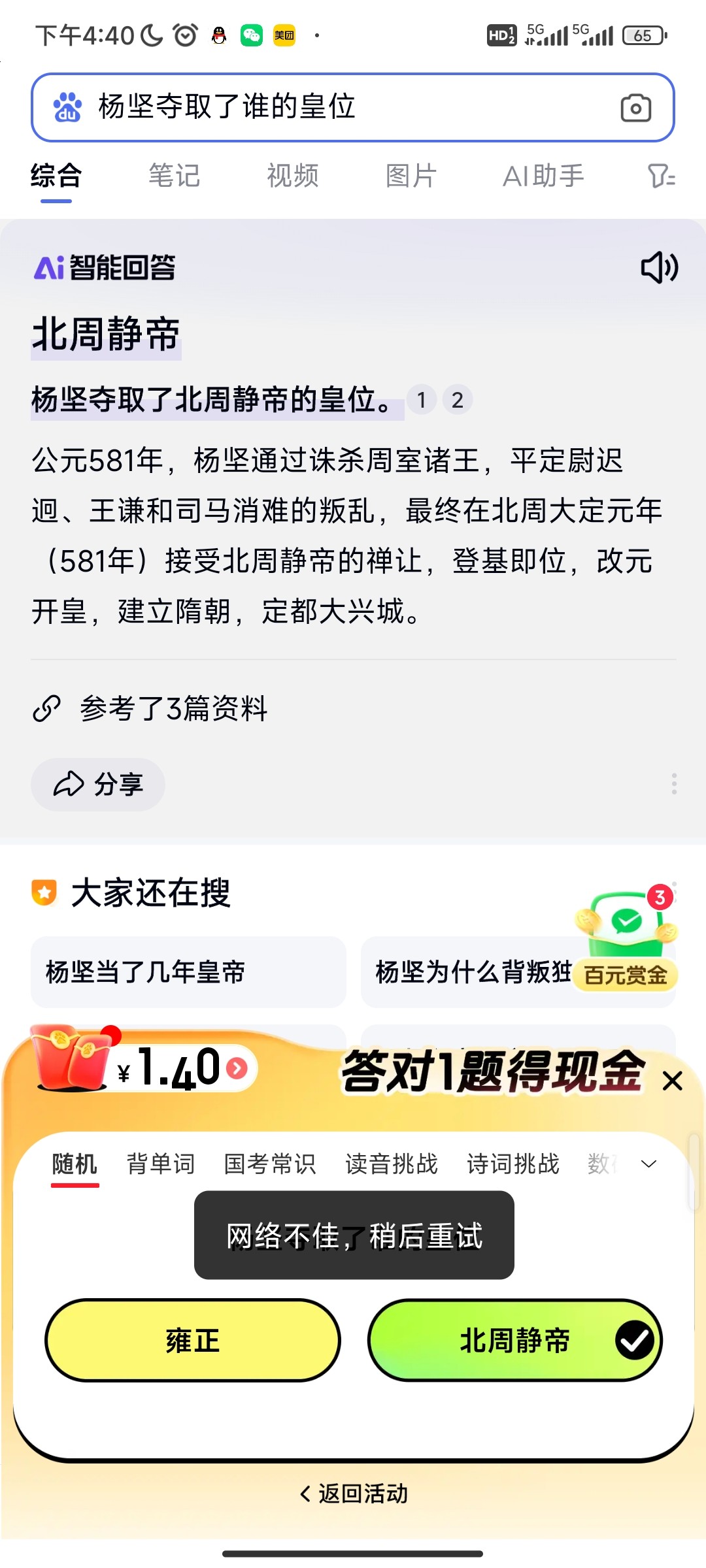Open the search filter icon

point(661,176)
